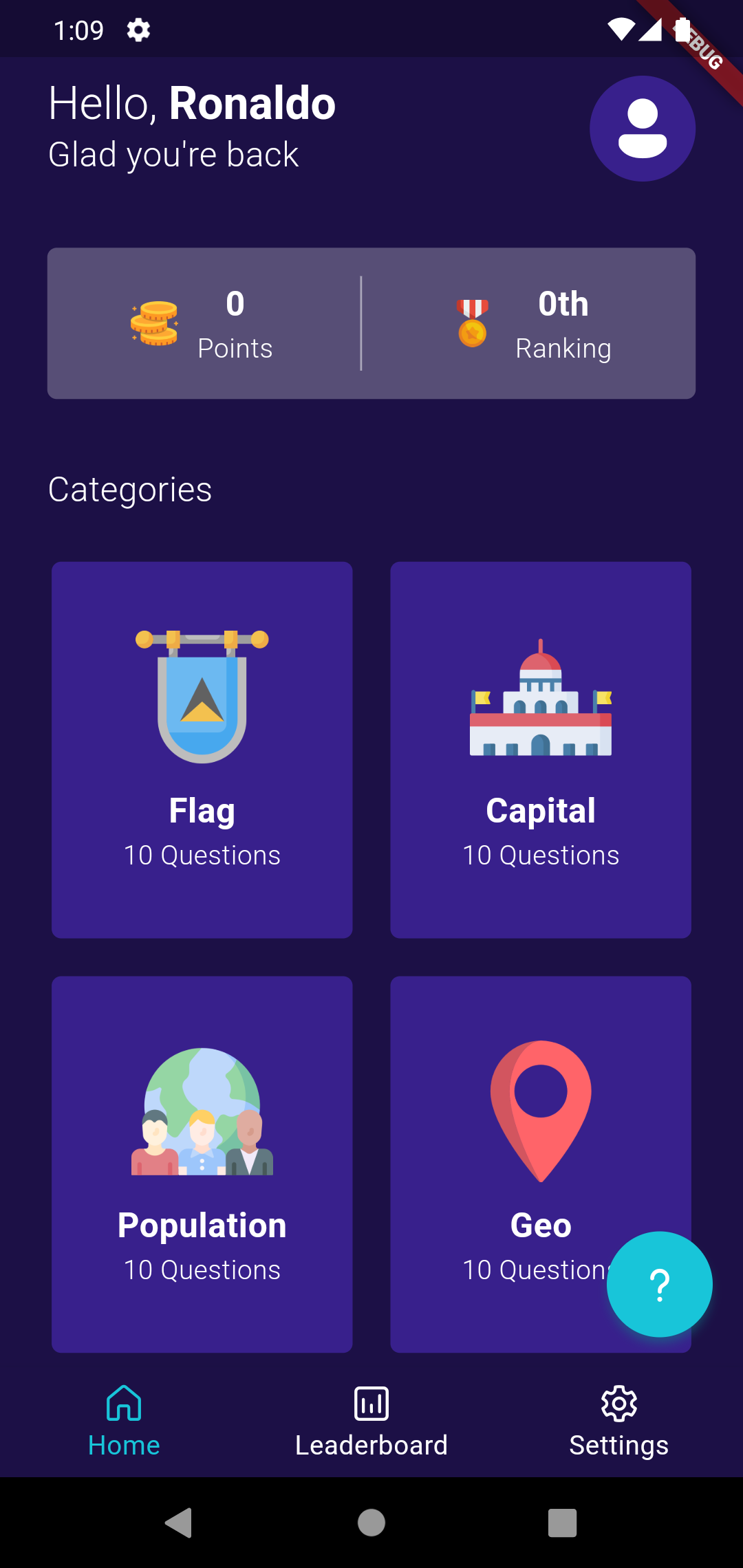This screenshot has height=1568, width=743.
Task: Open Settings via gear icon
Action: (x=618, y=1402)
